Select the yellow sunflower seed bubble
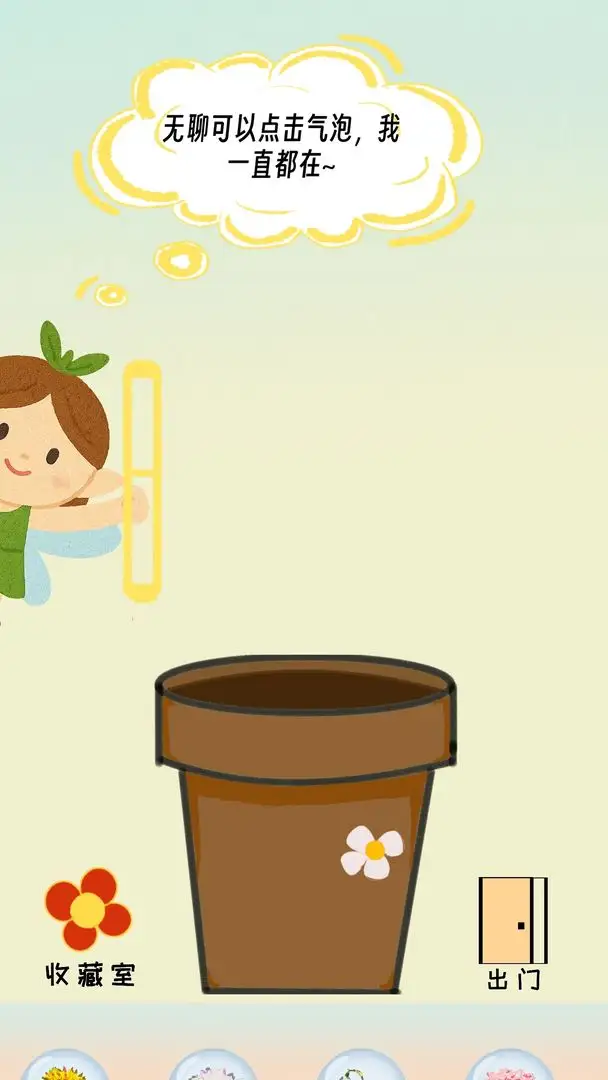The image size is (608, 1080). tap(65, 1066)
